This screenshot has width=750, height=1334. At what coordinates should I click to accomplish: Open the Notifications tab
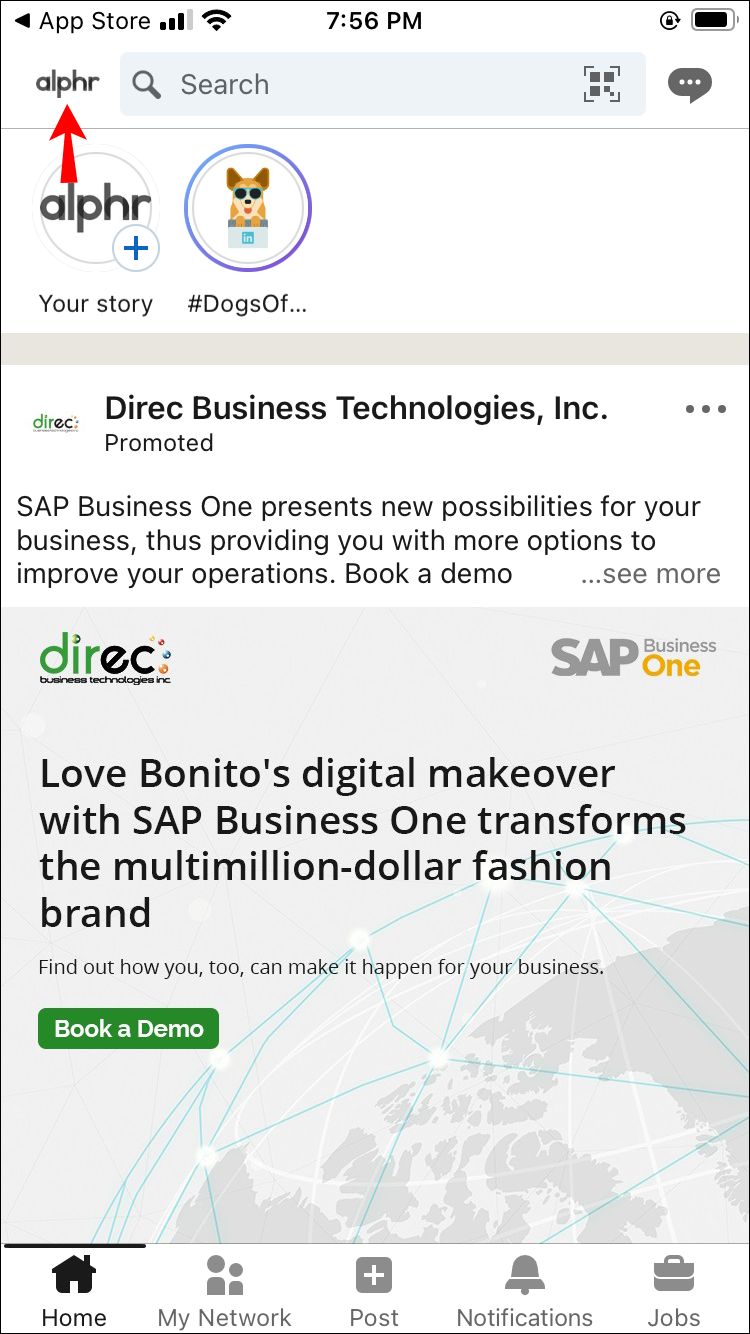524,1290
